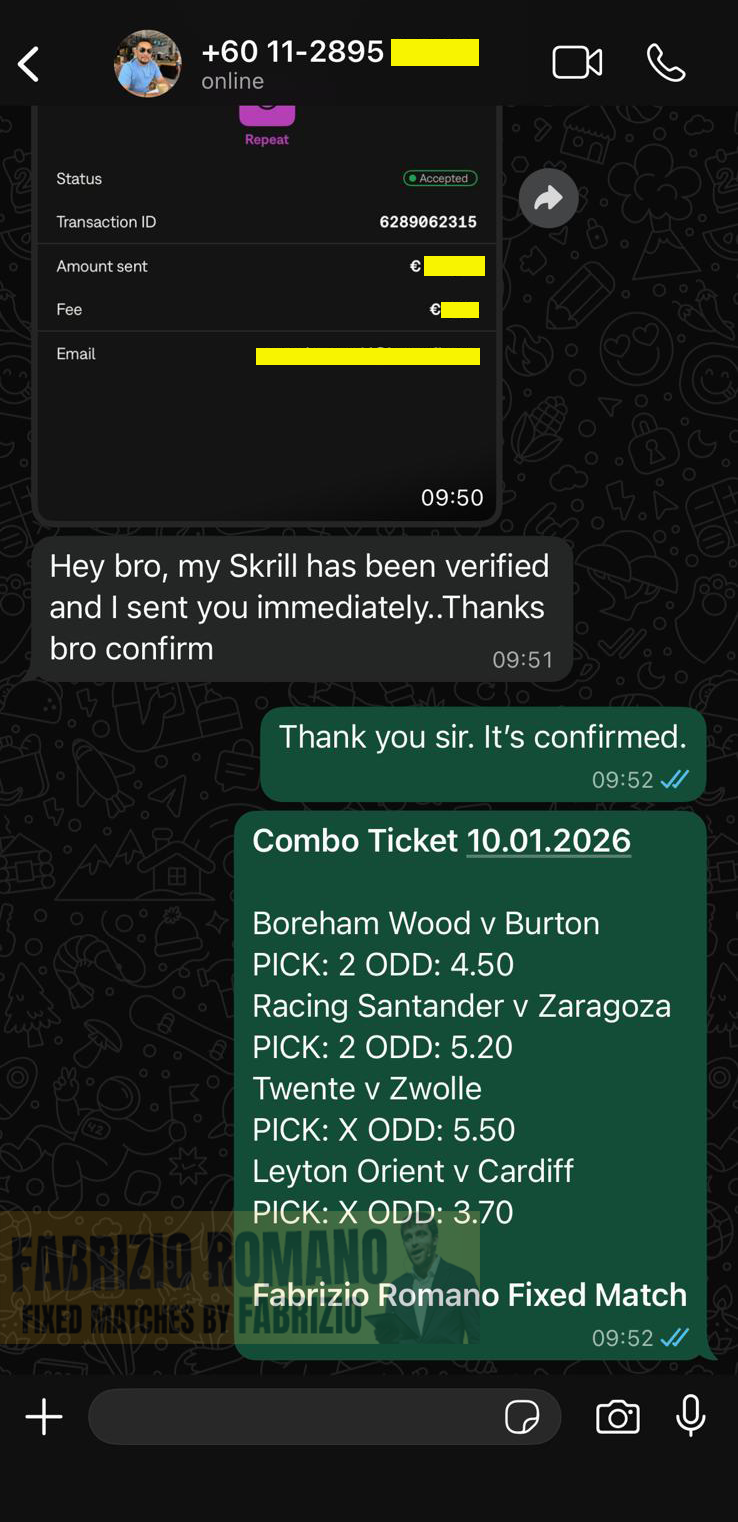Tap the blue double checkmarks on the 09:52 message

click(x=676, y=779)
